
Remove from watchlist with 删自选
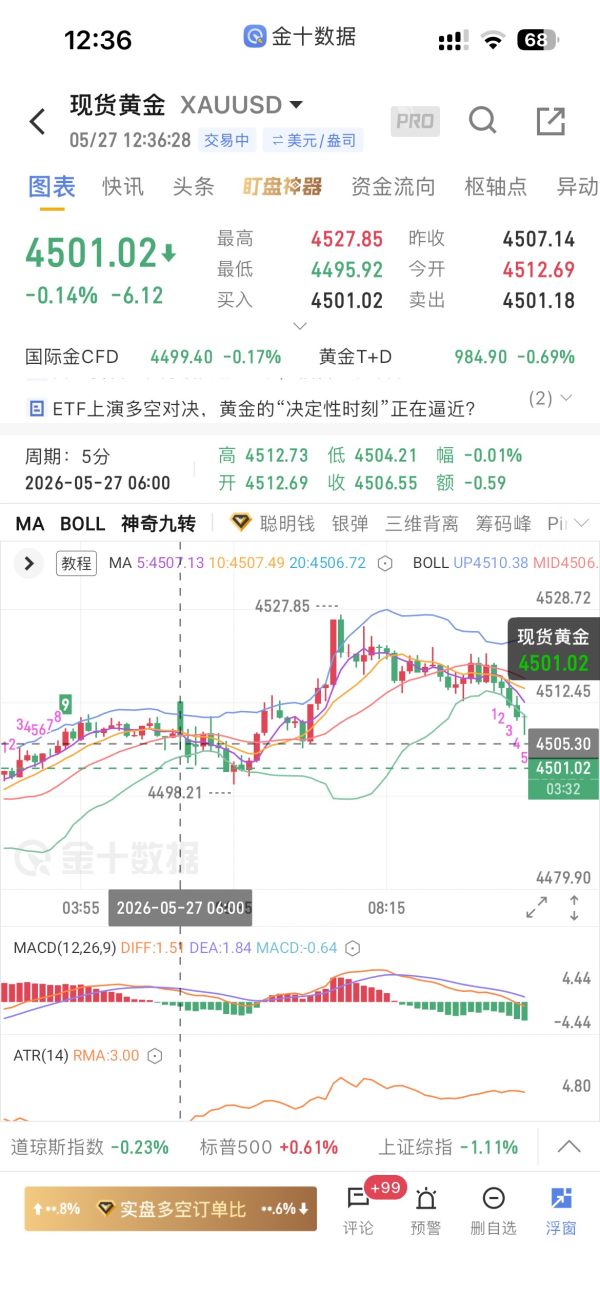pyautogui.click(x=493, y=1210)
